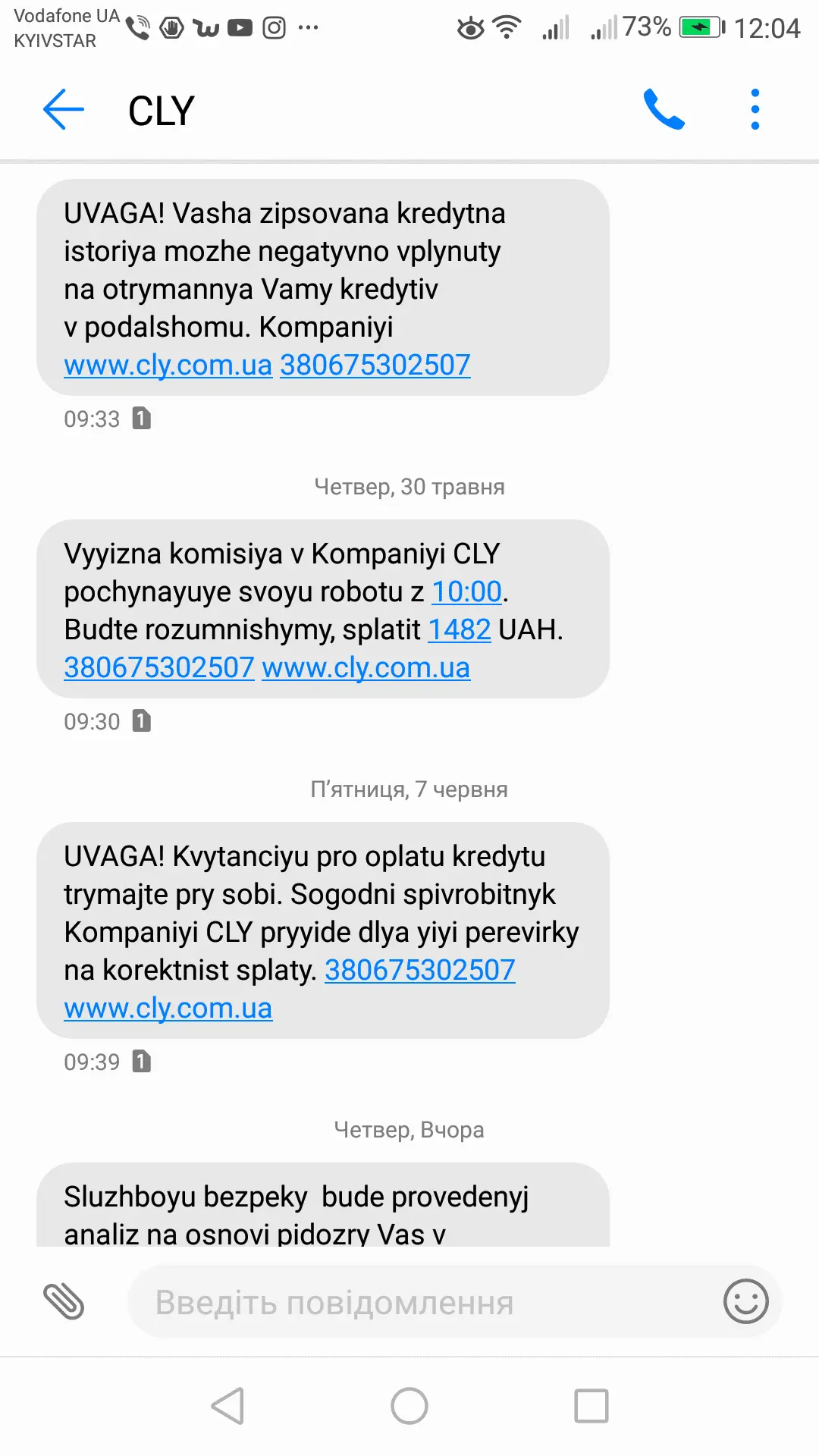This screenshot has height=1456, width=819.
Task: Call the CLY sender
Action: [664, 110]
